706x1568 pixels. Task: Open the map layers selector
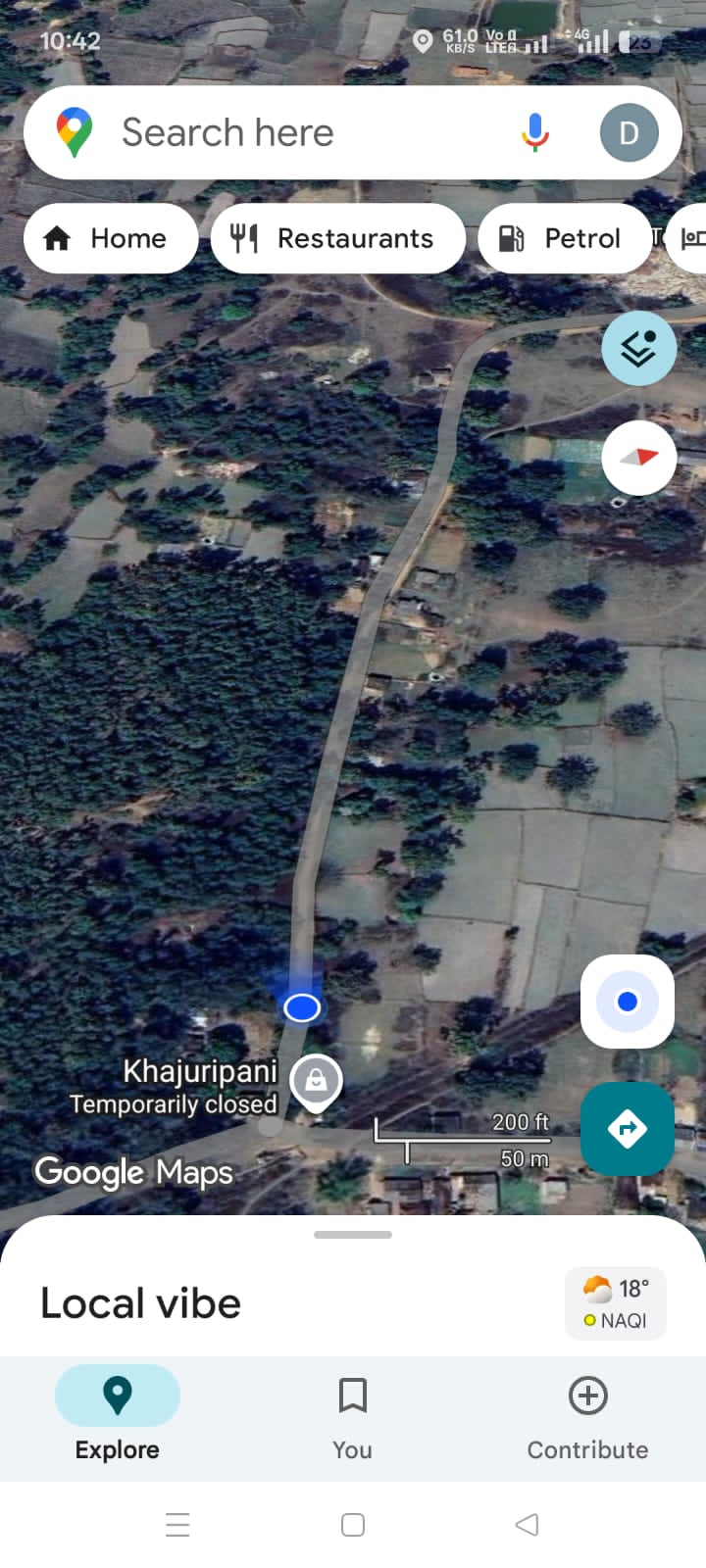pyautogui.click(x=638, y=348)
